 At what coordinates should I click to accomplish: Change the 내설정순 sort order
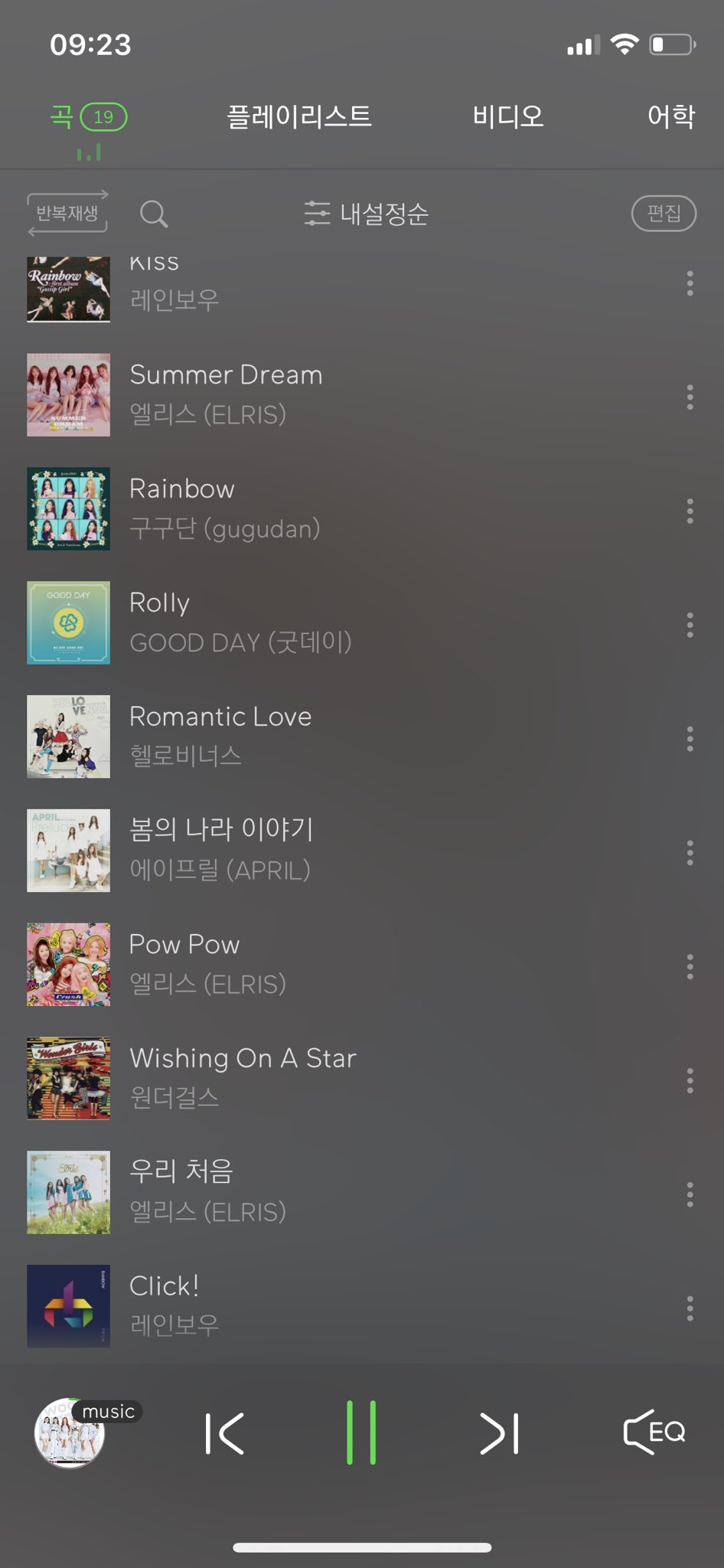tap(367, 214)
